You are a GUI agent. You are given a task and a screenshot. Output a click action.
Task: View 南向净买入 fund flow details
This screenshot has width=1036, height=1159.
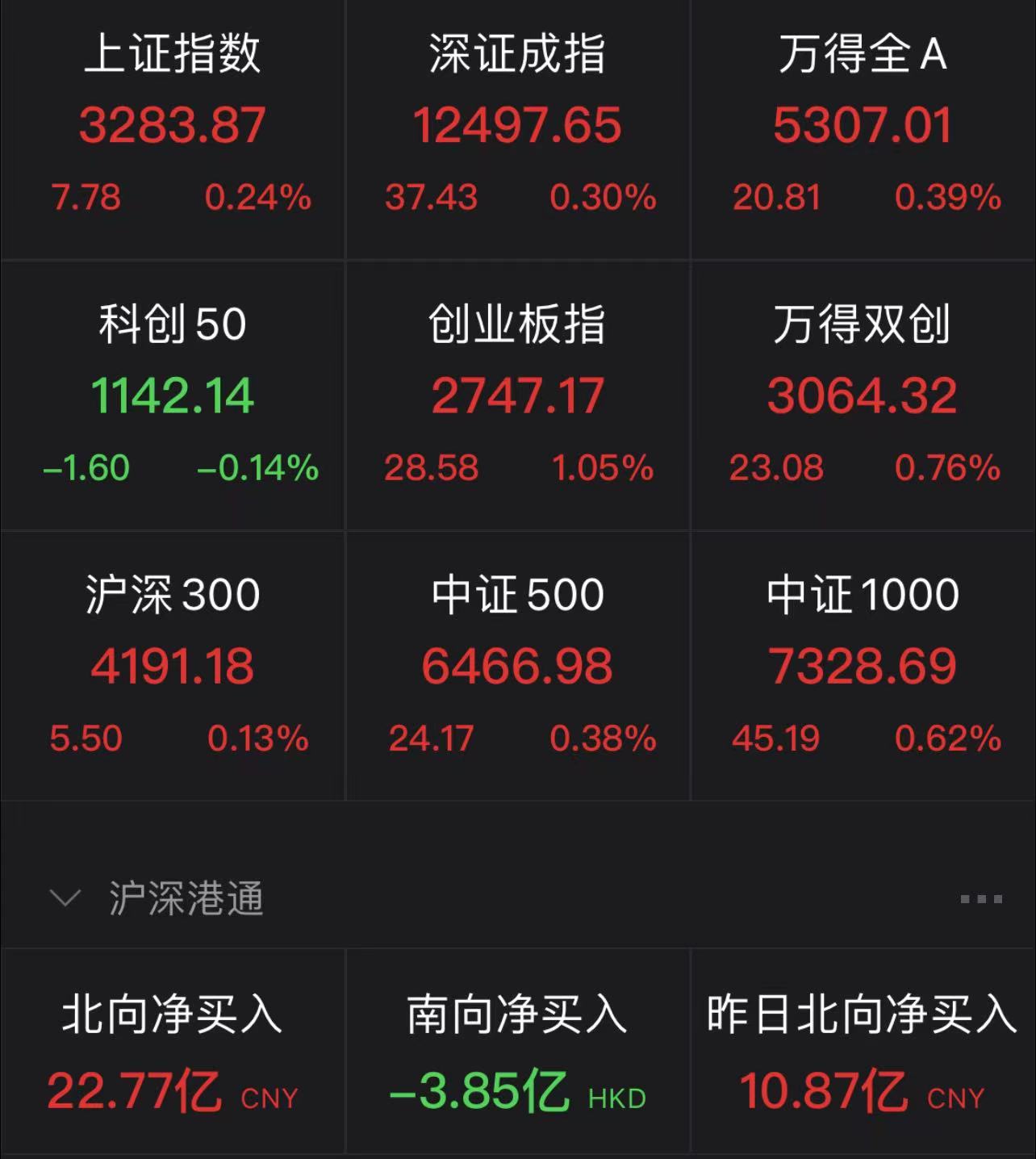click(517, 1053)
